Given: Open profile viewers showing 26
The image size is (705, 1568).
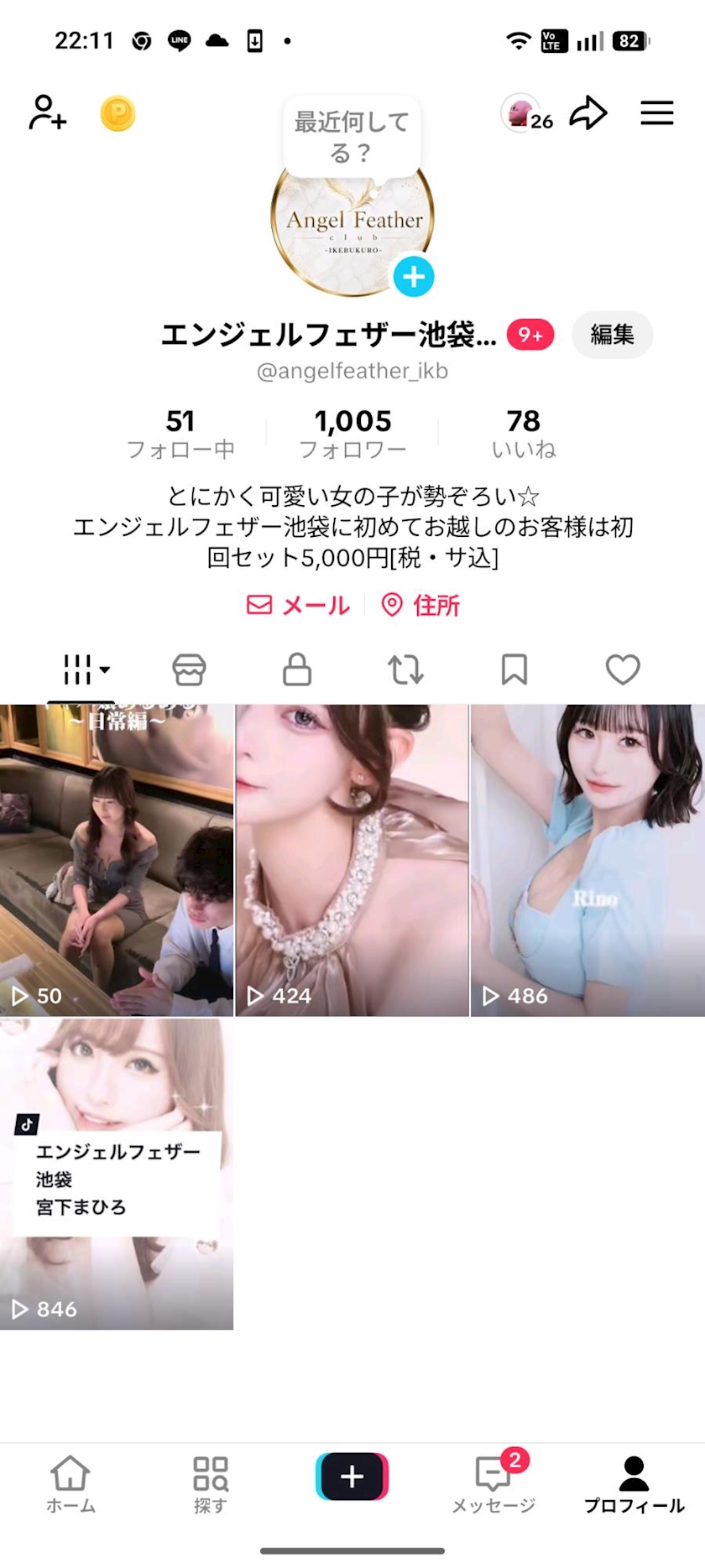Looking at the screenshot, I should coord(527,114).
